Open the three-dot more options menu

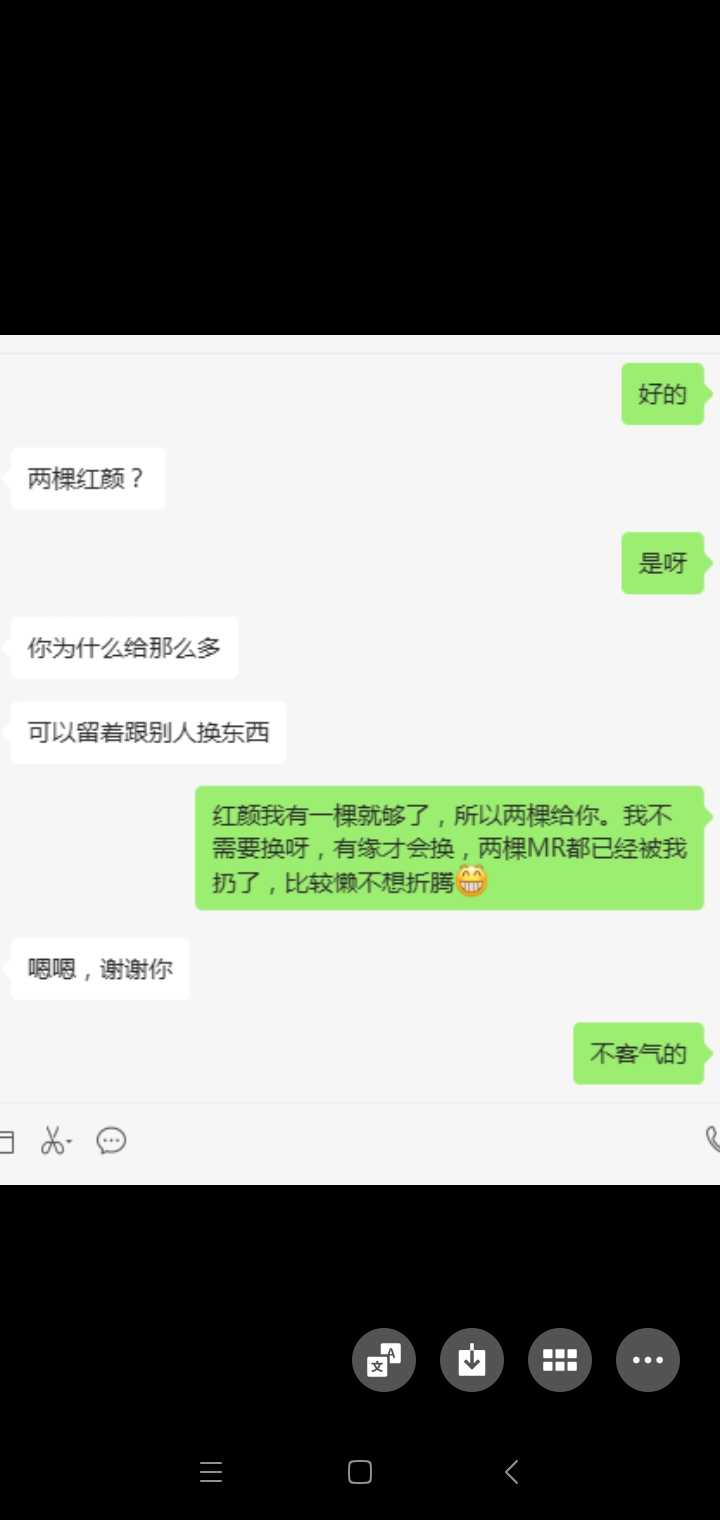pos(648,1360)
